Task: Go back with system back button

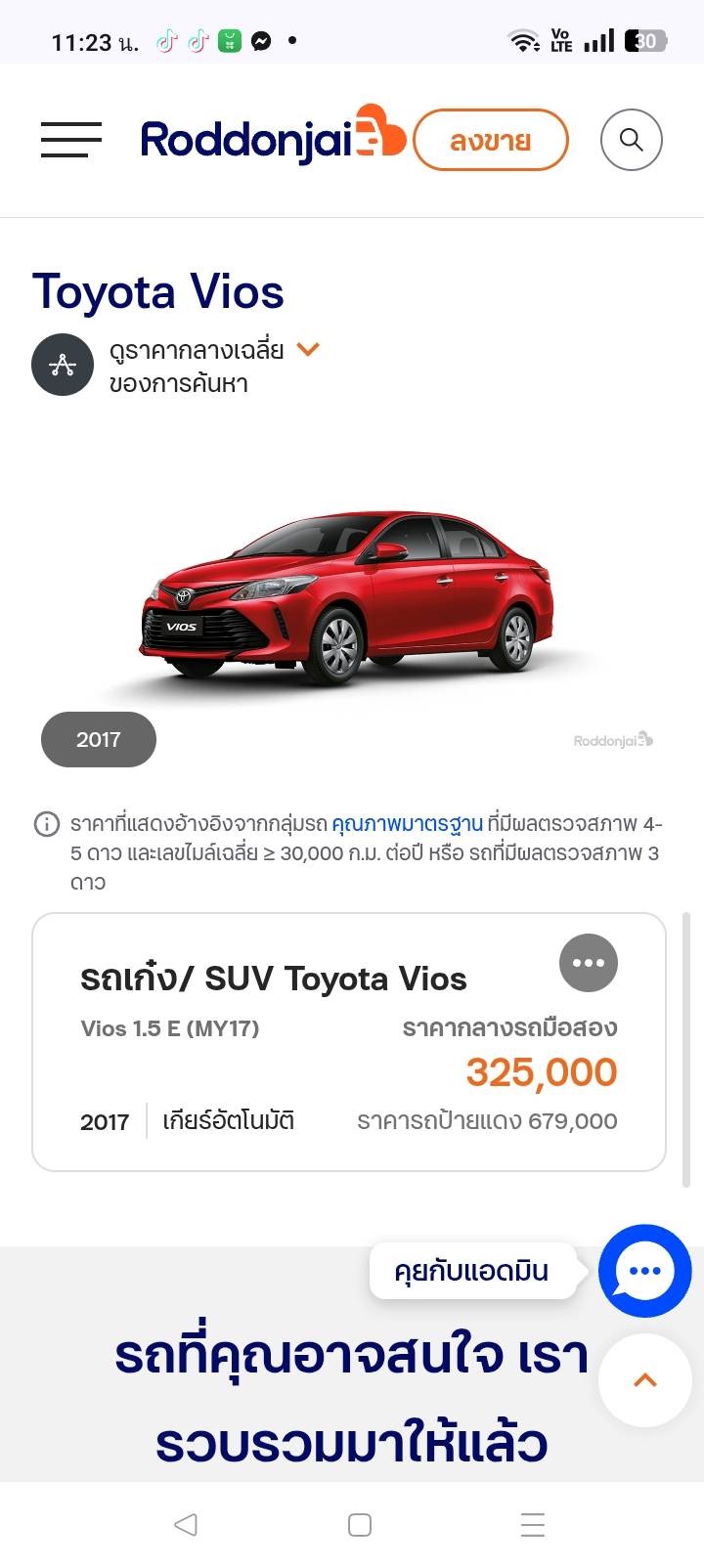Action: click(185, 1524)
